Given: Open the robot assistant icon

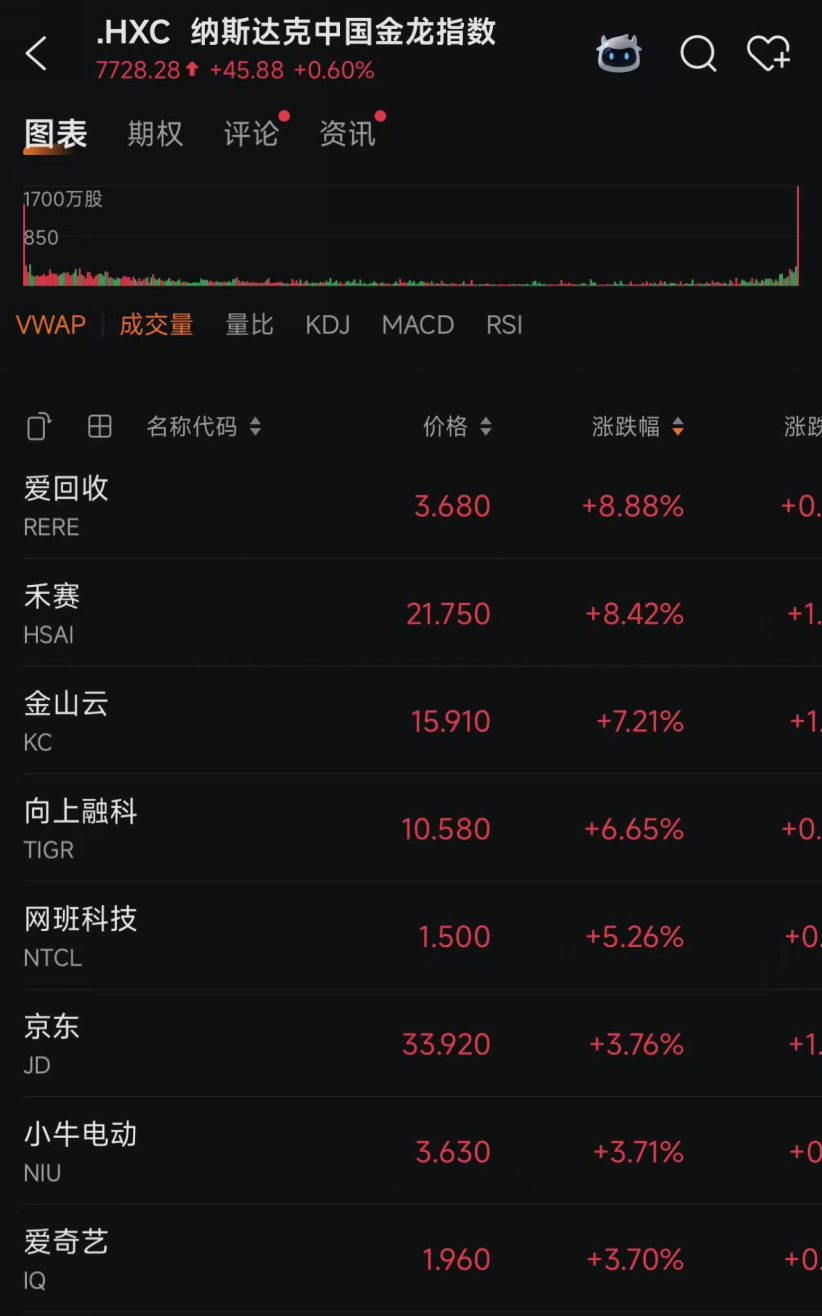Looking at the screenshot, I should tap(619, 53).
